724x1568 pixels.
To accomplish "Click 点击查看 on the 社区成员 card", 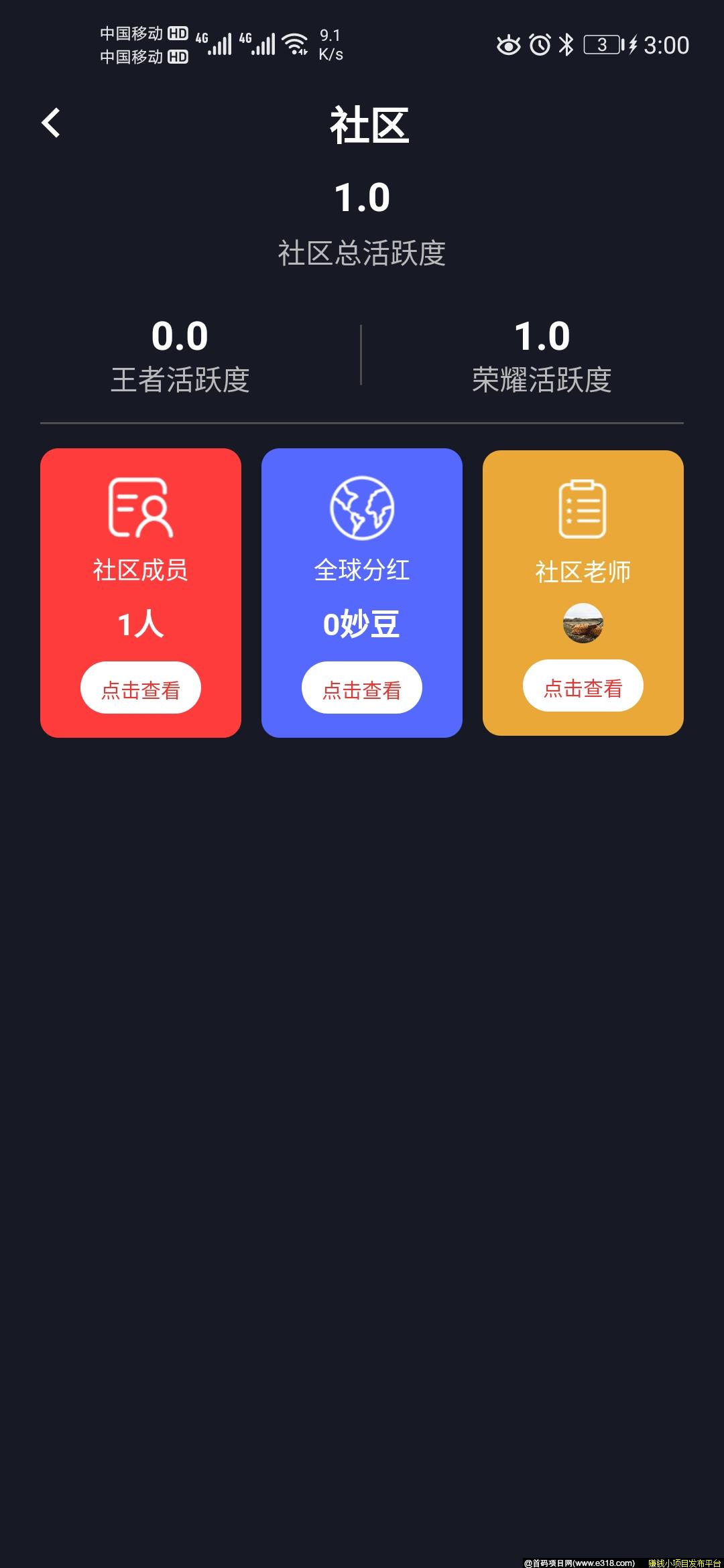I will [140, 687].
